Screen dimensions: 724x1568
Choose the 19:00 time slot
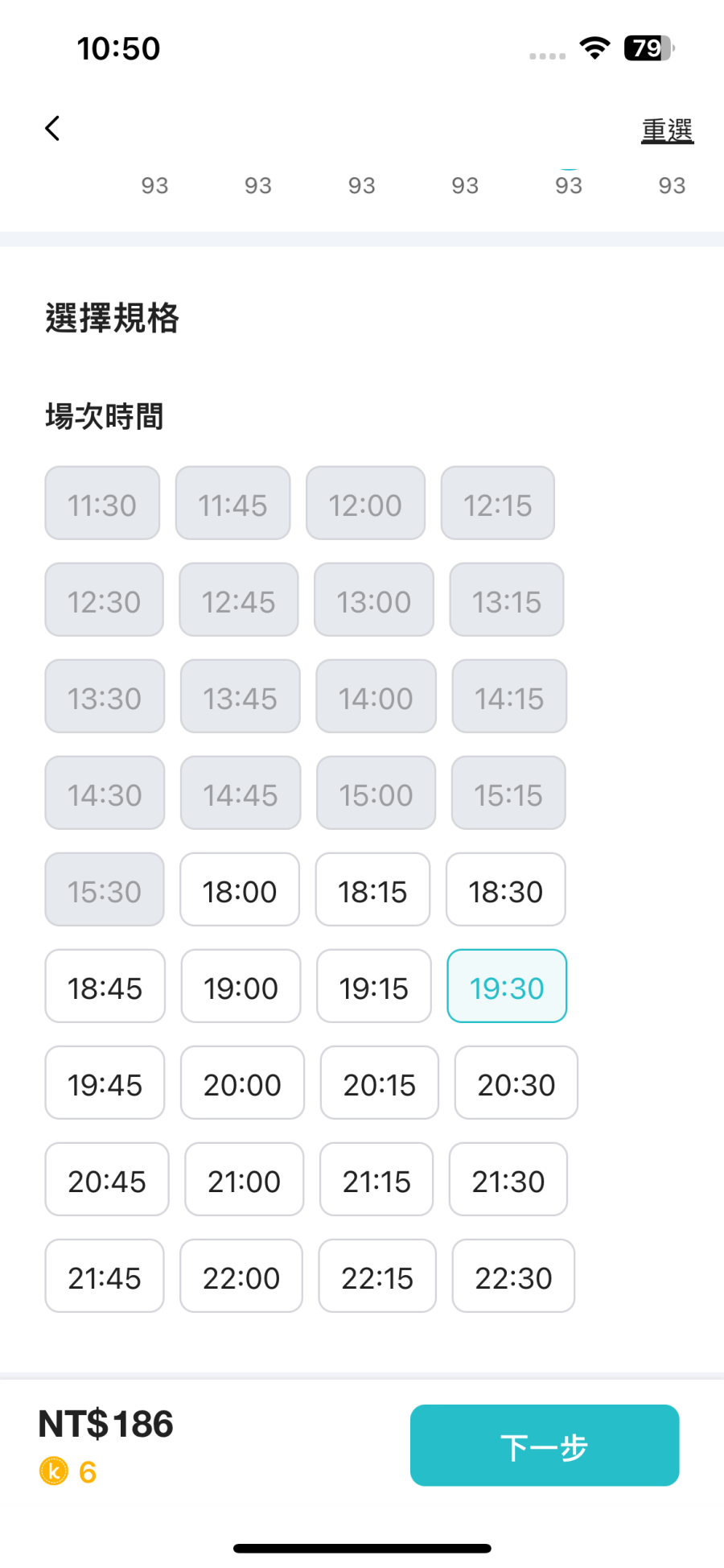coord(241,987)
